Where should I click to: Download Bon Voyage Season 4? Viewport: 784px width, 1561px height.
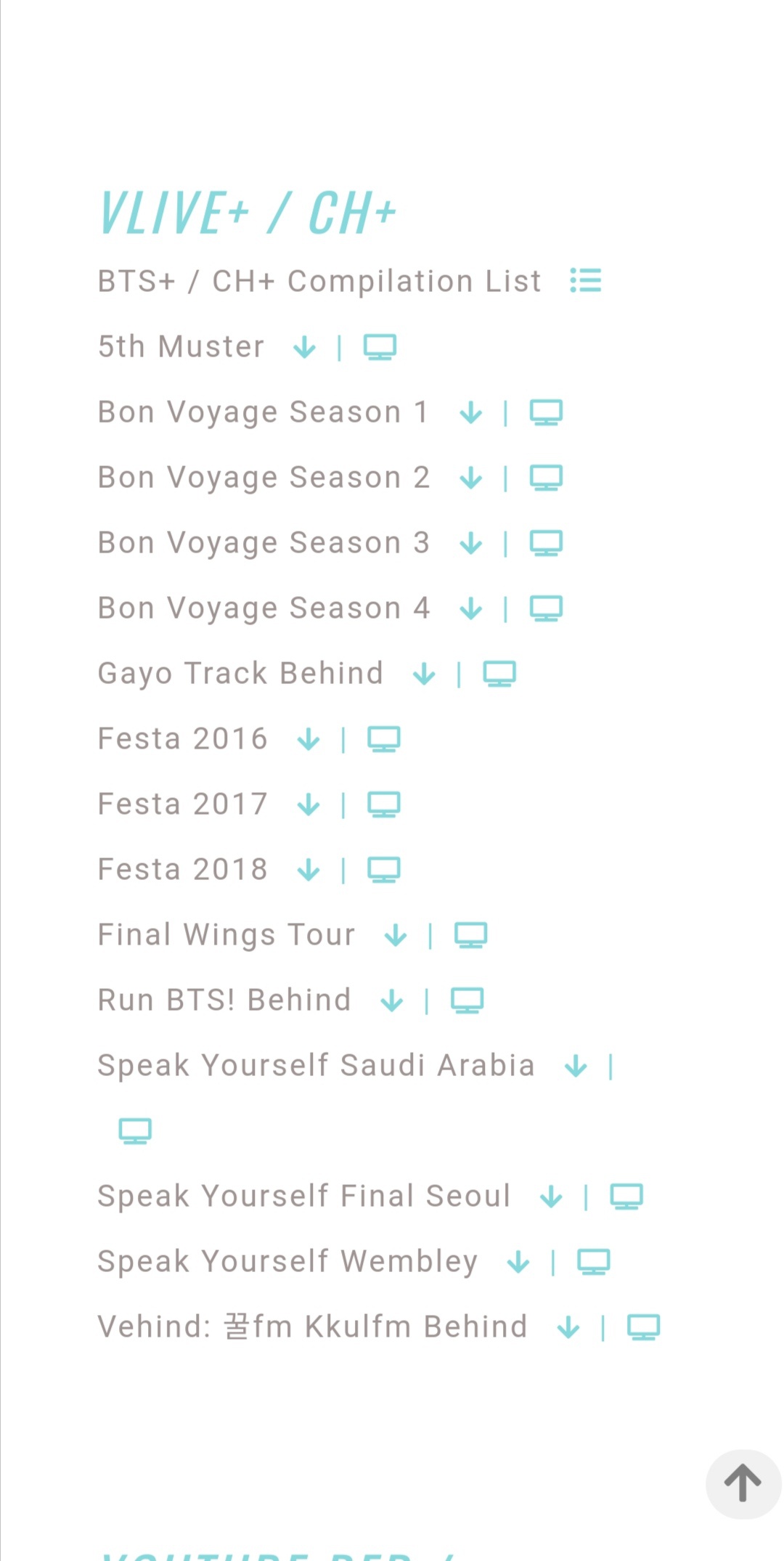pos(471,608)
